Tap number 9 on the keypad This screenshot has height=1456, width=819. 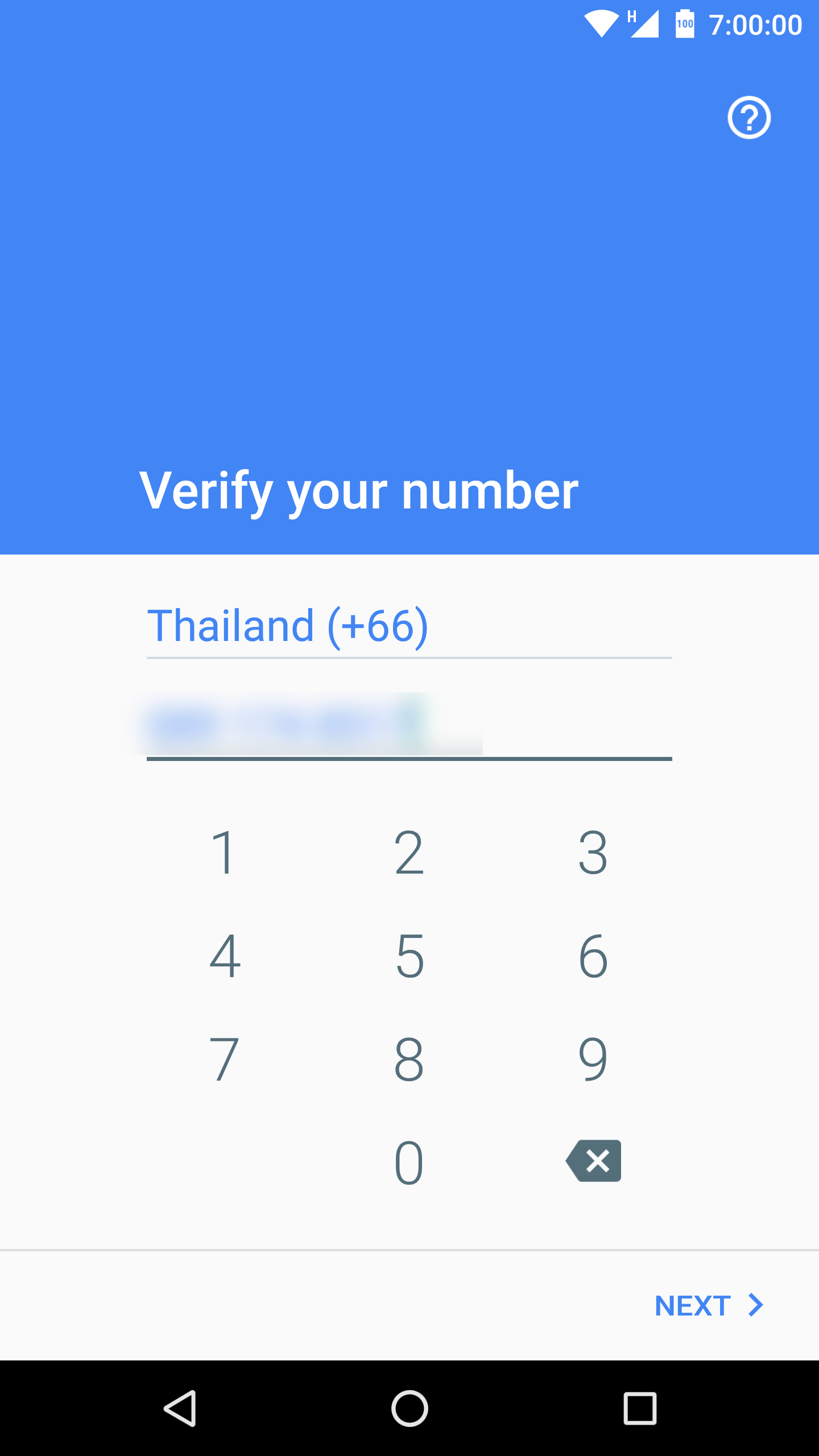tap(593, 1059)
